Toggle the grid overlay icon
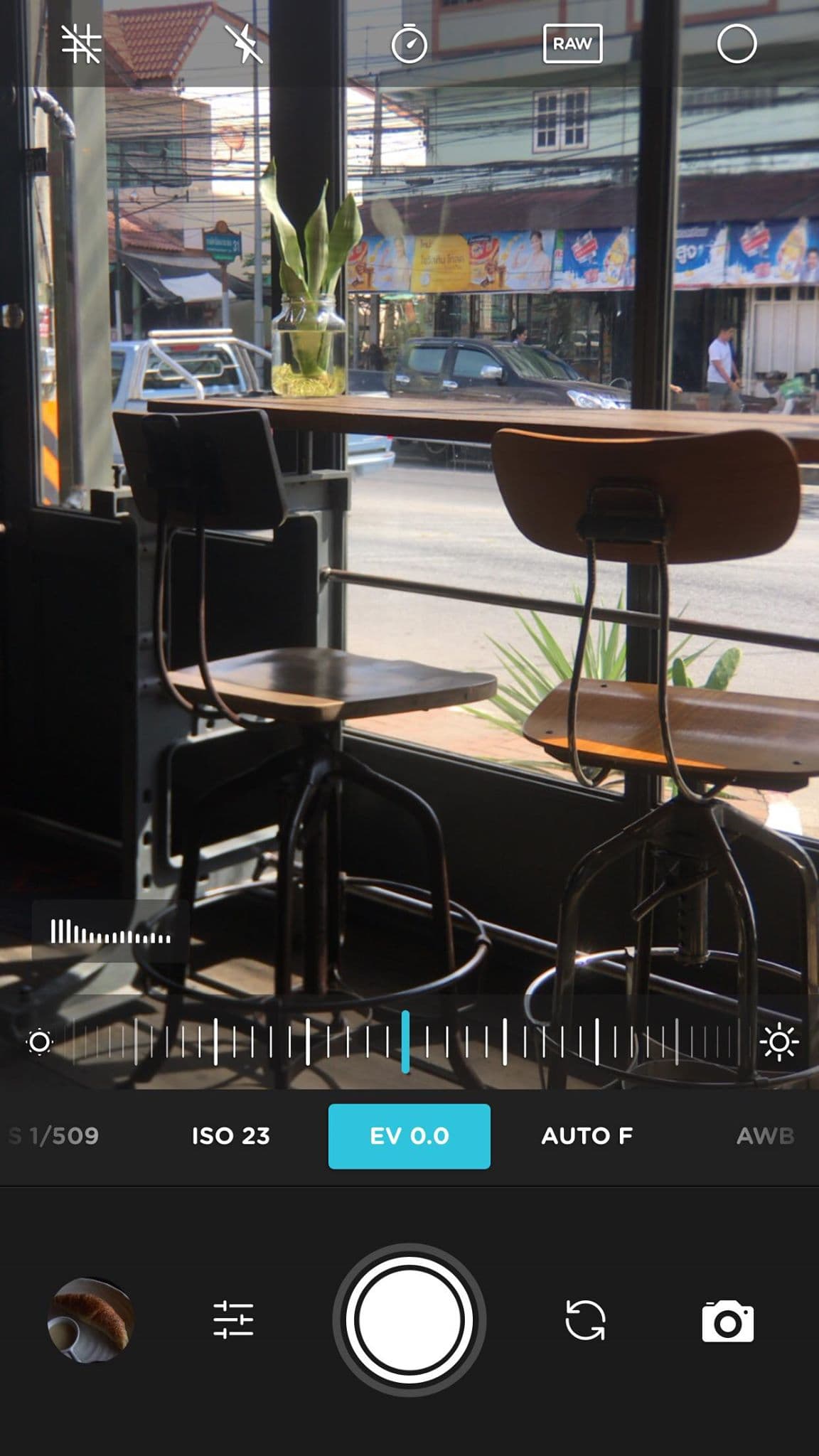This screenshot has width=819, height=1456. point(81,44)
